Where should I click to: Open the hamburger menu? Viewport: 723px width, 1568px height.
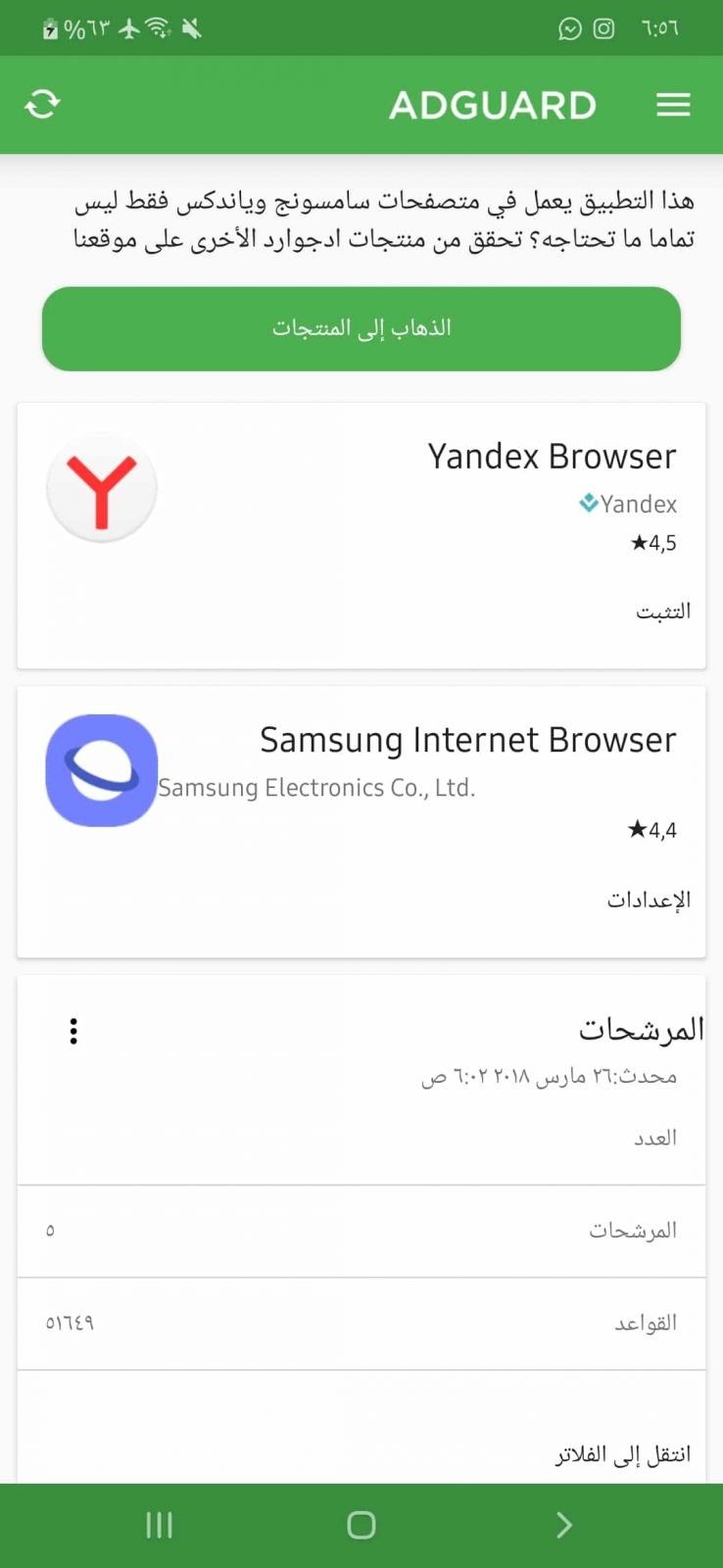(x=673, y=105)
